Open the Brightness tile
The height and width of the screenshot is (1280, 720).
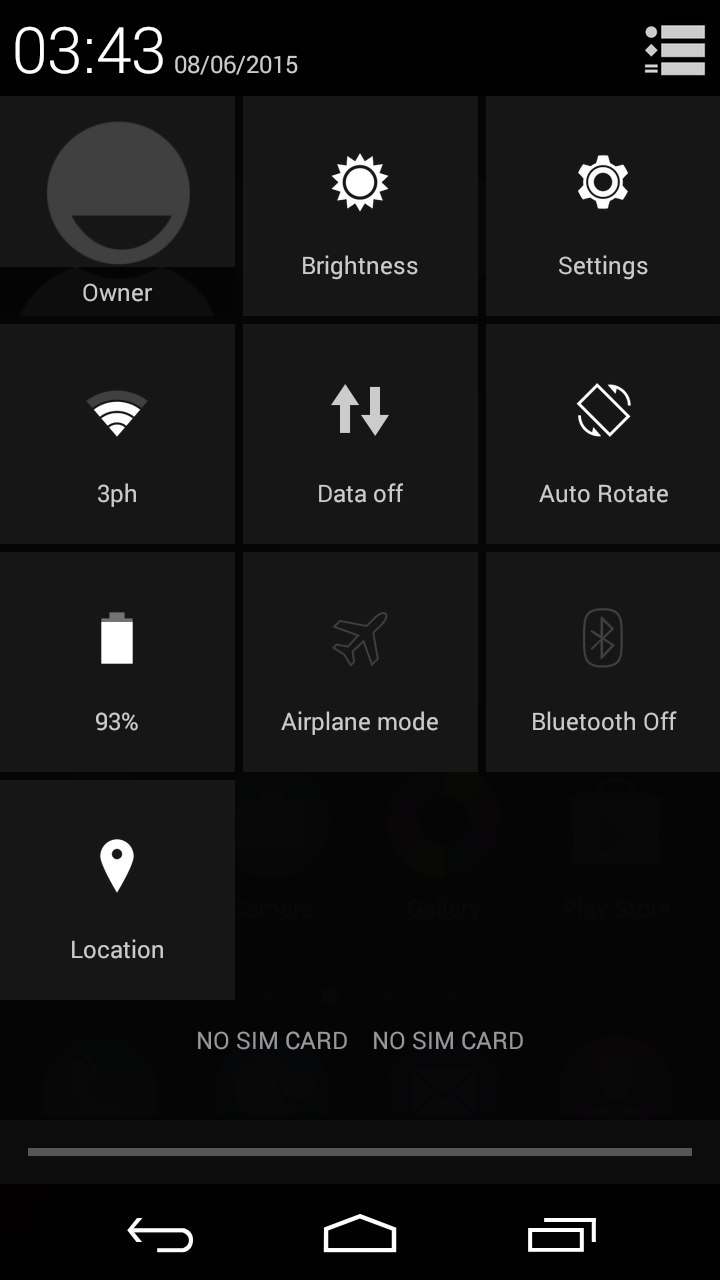[360, 207]
